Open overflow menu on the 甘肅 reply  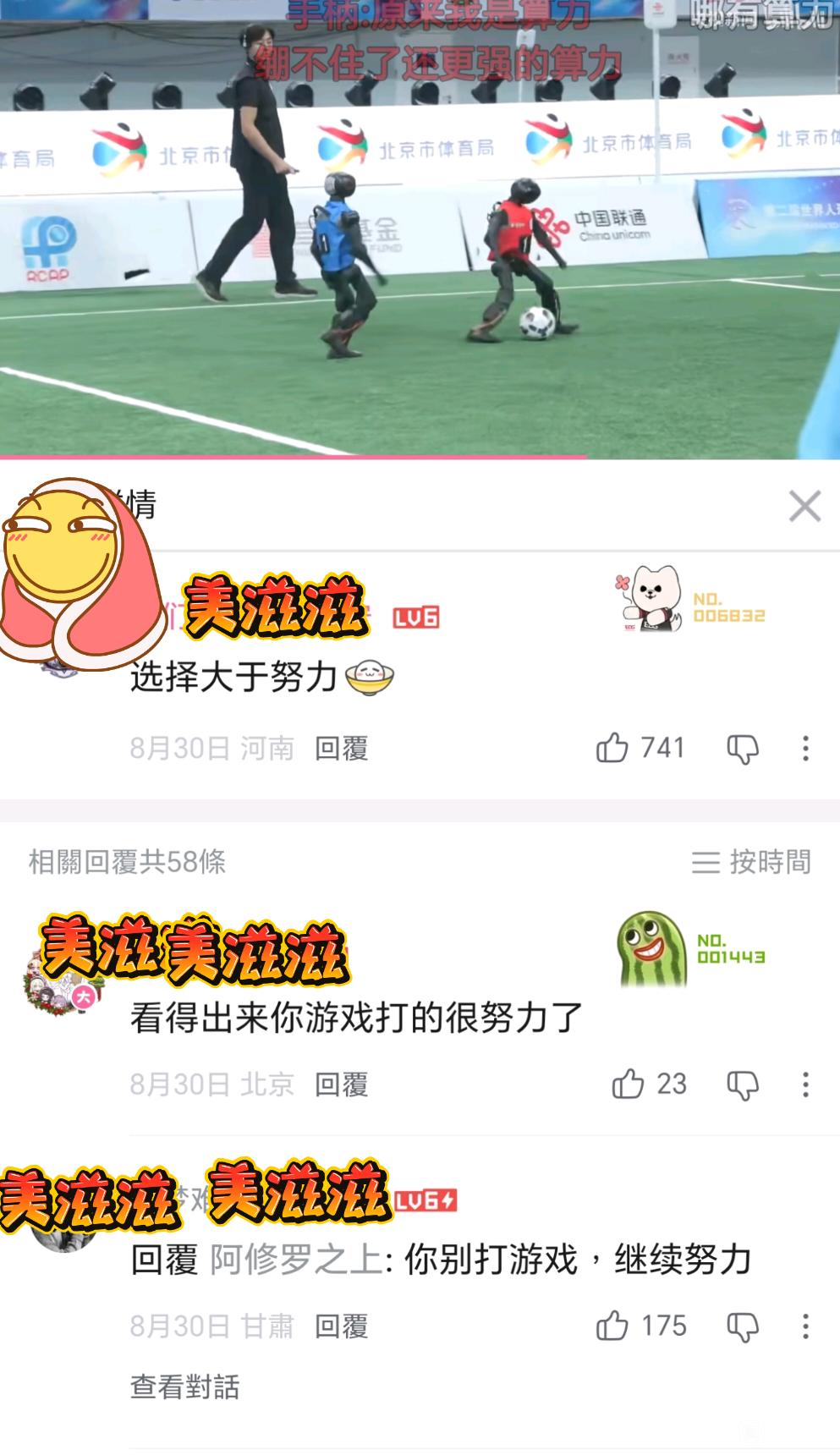805,1326
